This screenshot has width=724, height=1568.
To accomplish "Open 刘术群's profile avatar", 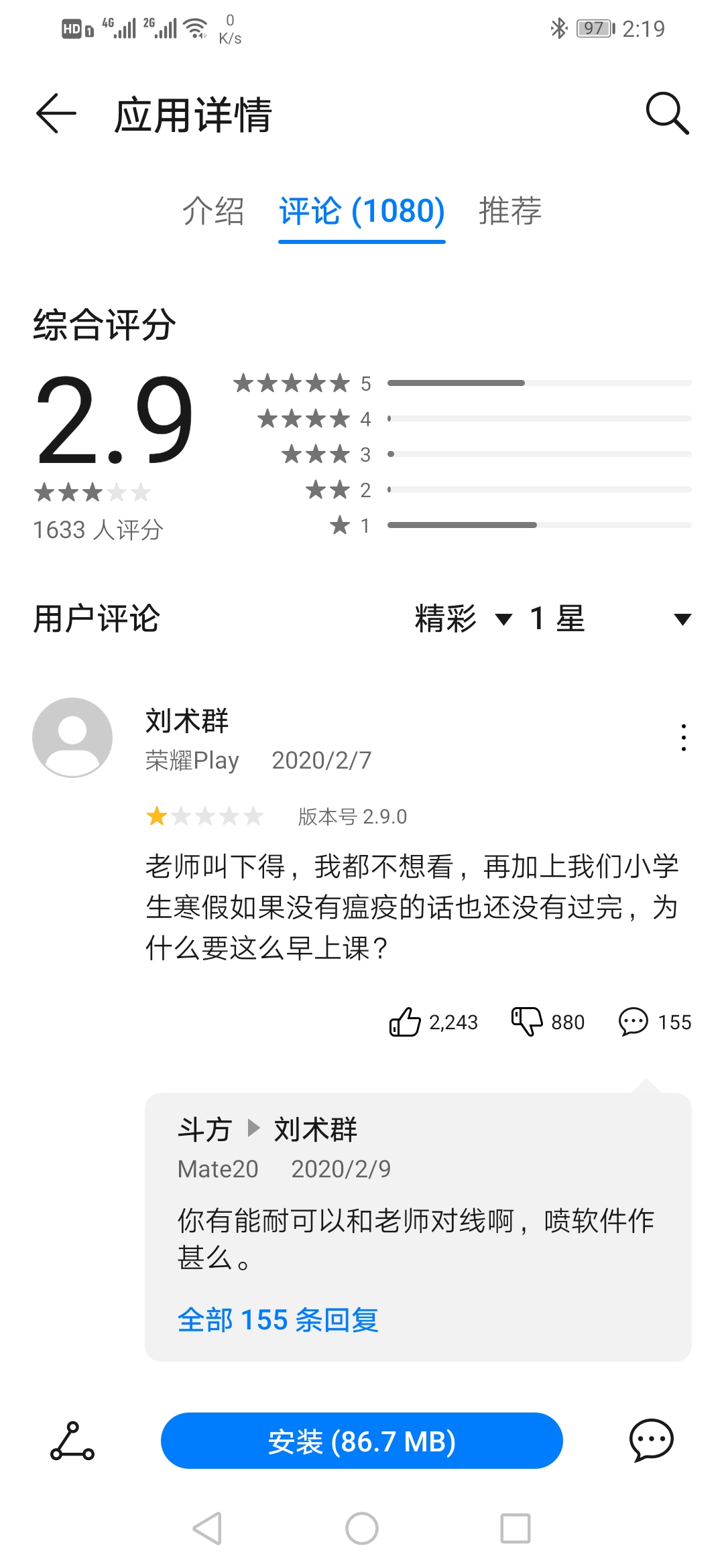I will pyautogui.click(x=72, y=737).
